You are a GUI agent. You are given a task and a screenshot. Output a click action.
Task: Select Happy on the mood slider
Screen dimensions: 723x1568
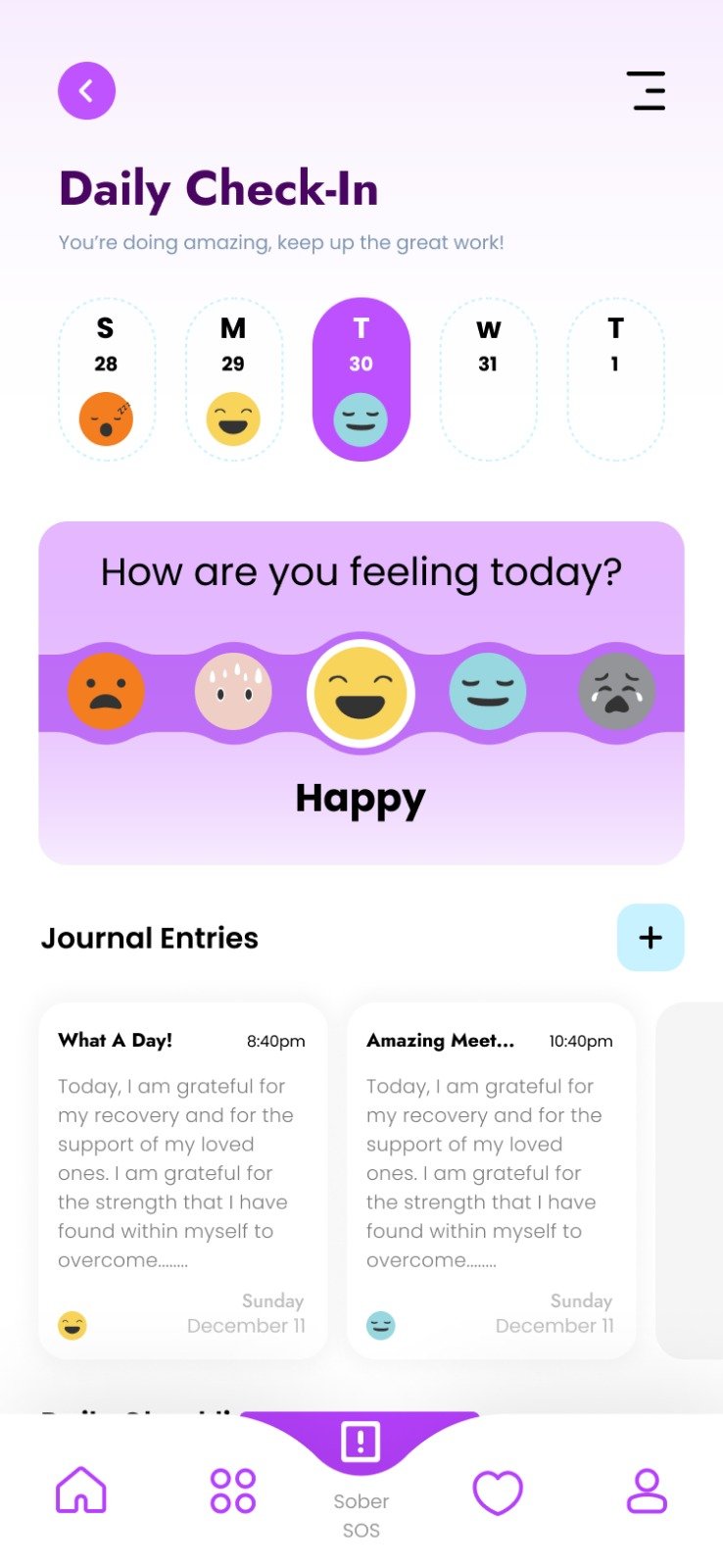click(x=361, y=691)
